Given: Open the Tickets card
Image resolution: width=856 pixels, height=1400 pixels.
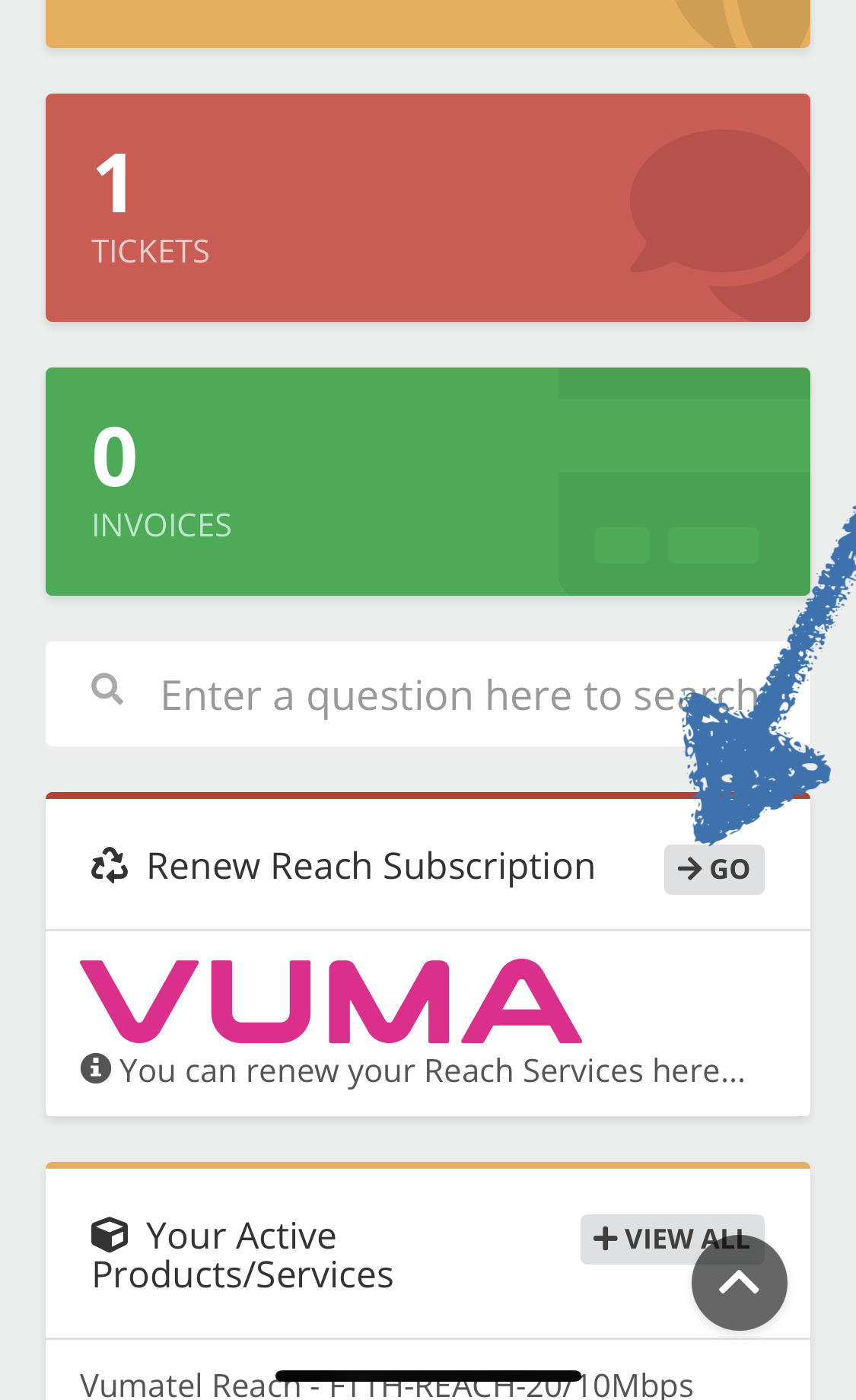Looking at the screenshot, I should pos(428,208).
